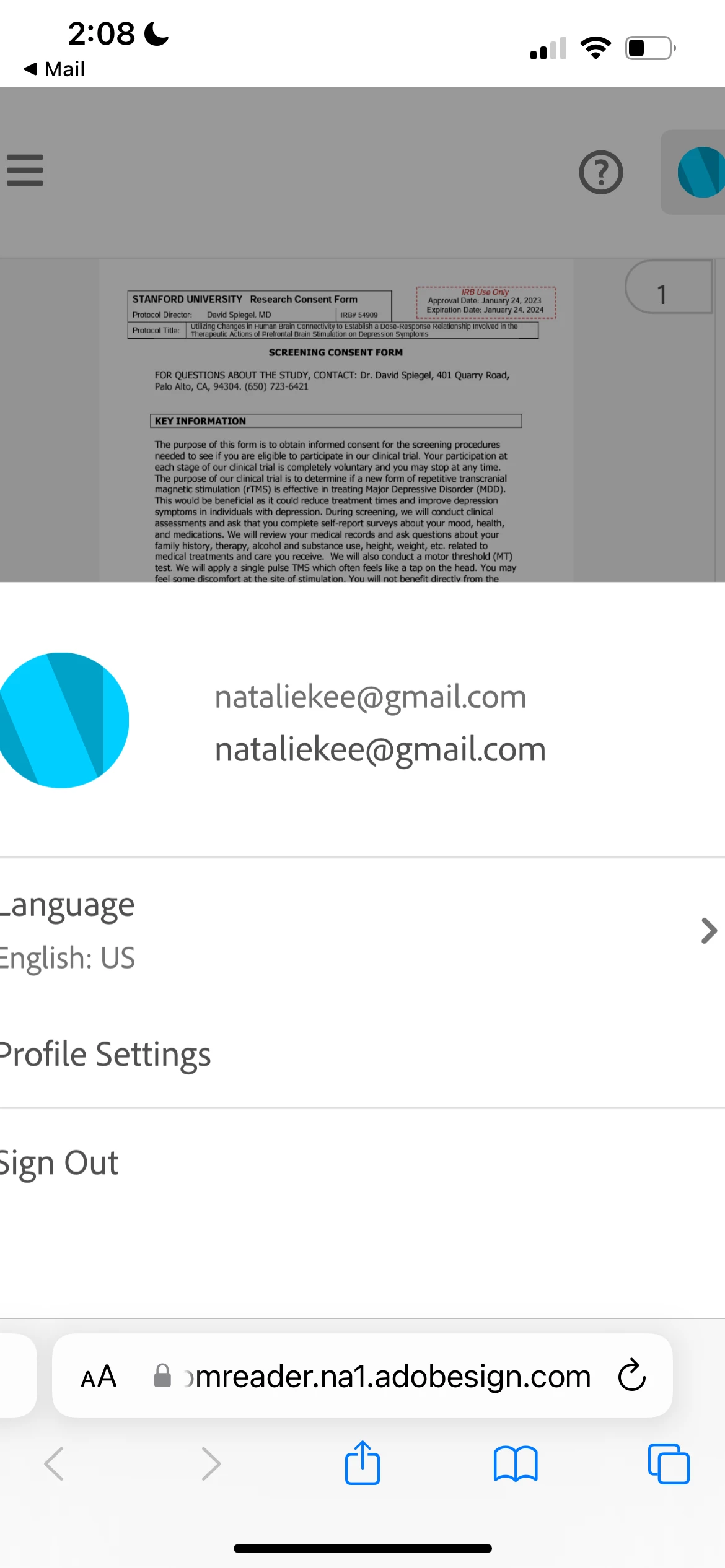Sign Out of the account
This screenshot has width=725, height=1568.
click(x=59, y=1162)
